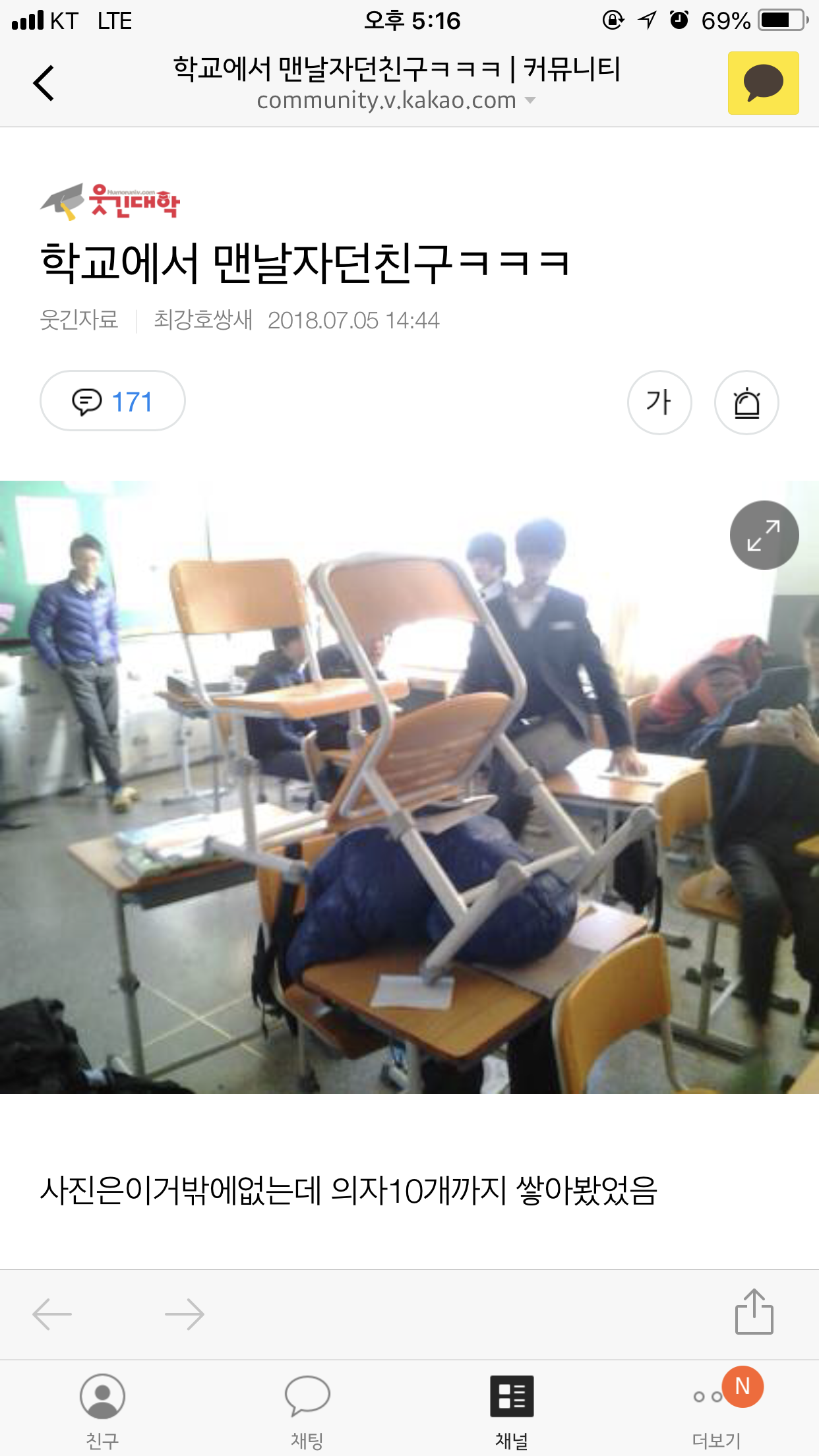819x1456 pixels.
Task: Open the 웃긴대학 source logo
Action: (x=110, y=201)
